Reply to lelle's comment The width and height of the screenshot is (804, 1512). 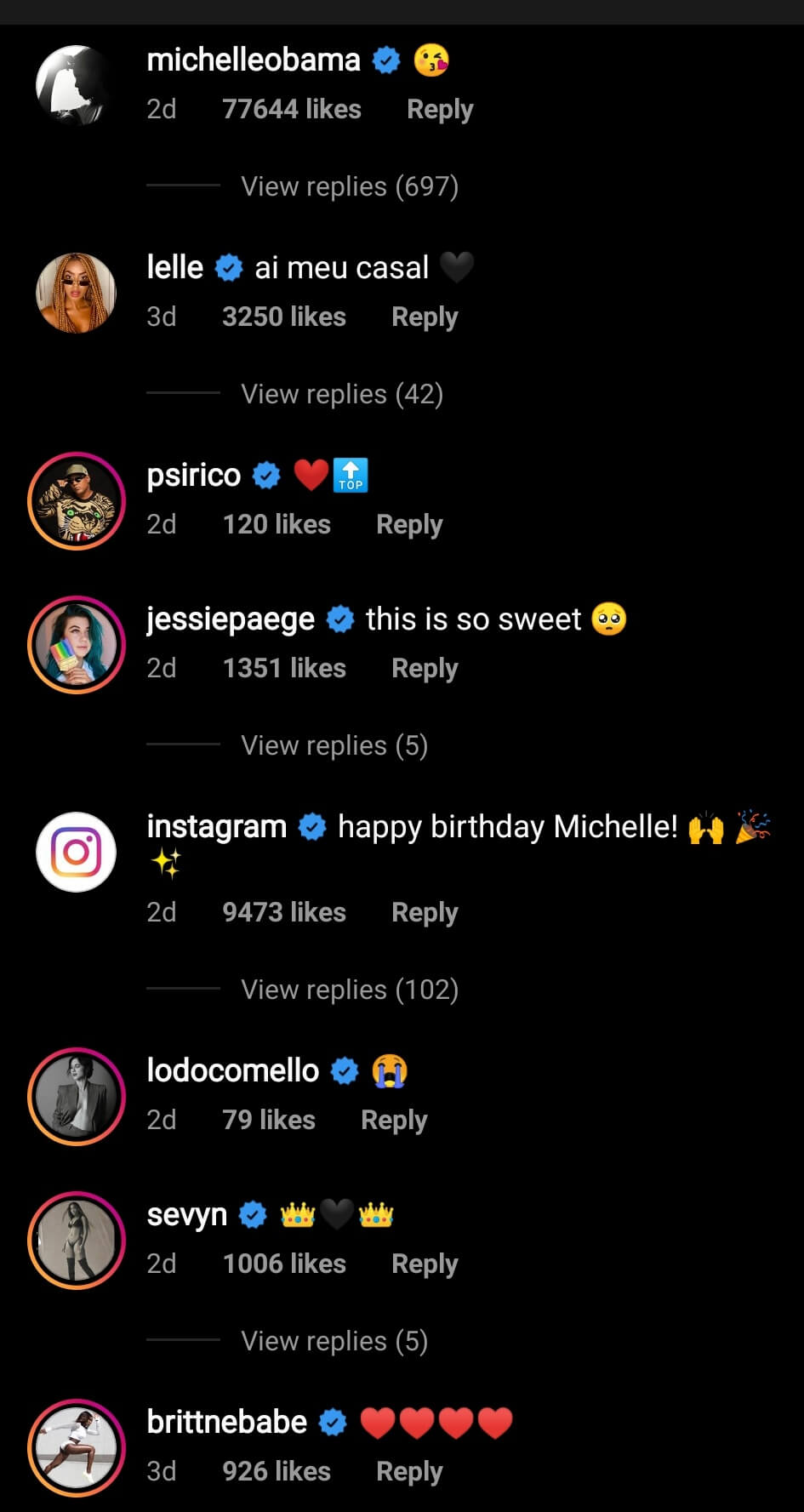424,317
